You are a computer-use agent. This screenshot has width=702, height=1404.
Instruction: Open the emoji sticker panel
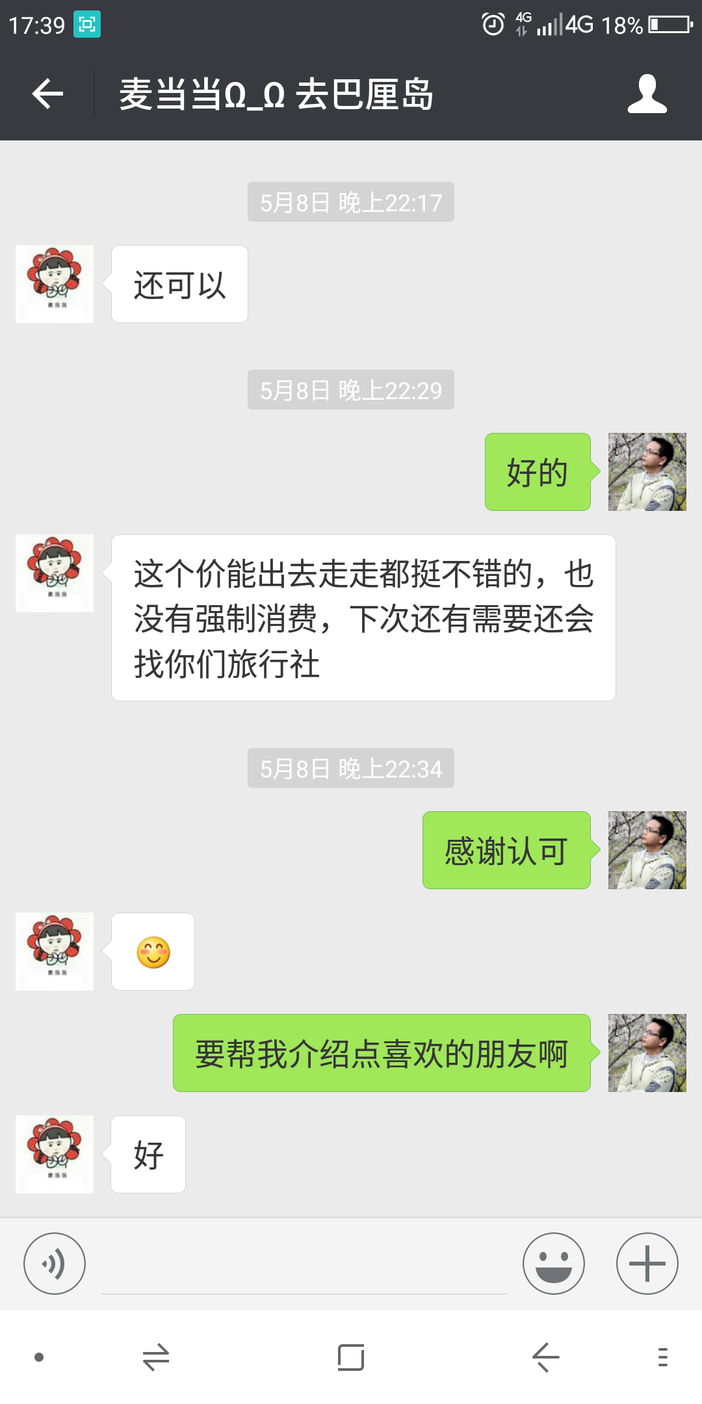pos(554,1264)
